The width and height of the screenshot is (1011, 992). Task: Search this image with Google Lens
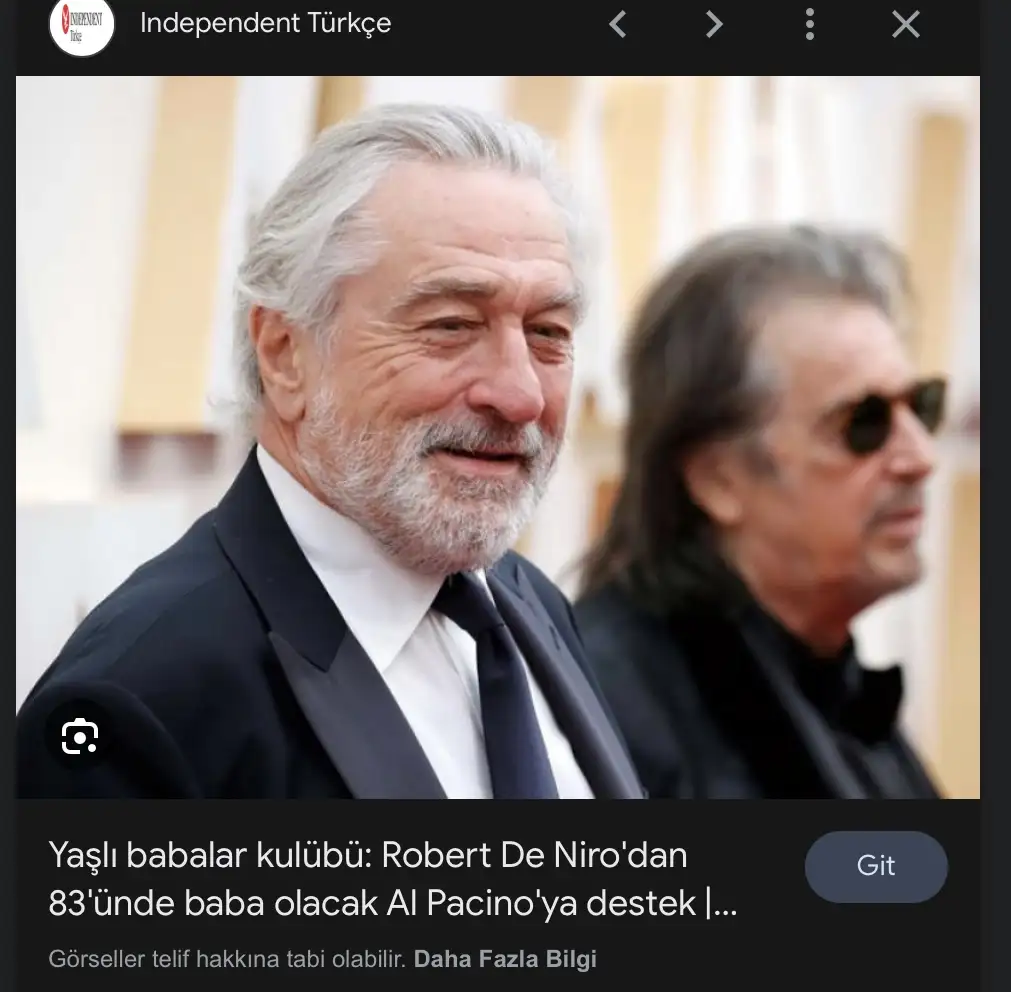click(x=80, y=738)
